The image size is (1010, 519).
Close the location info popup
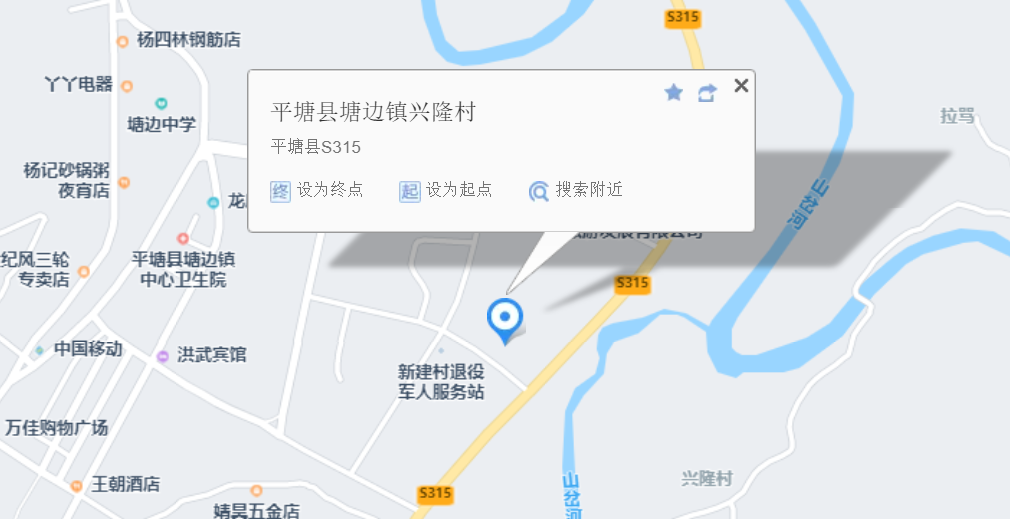point(741,86)
